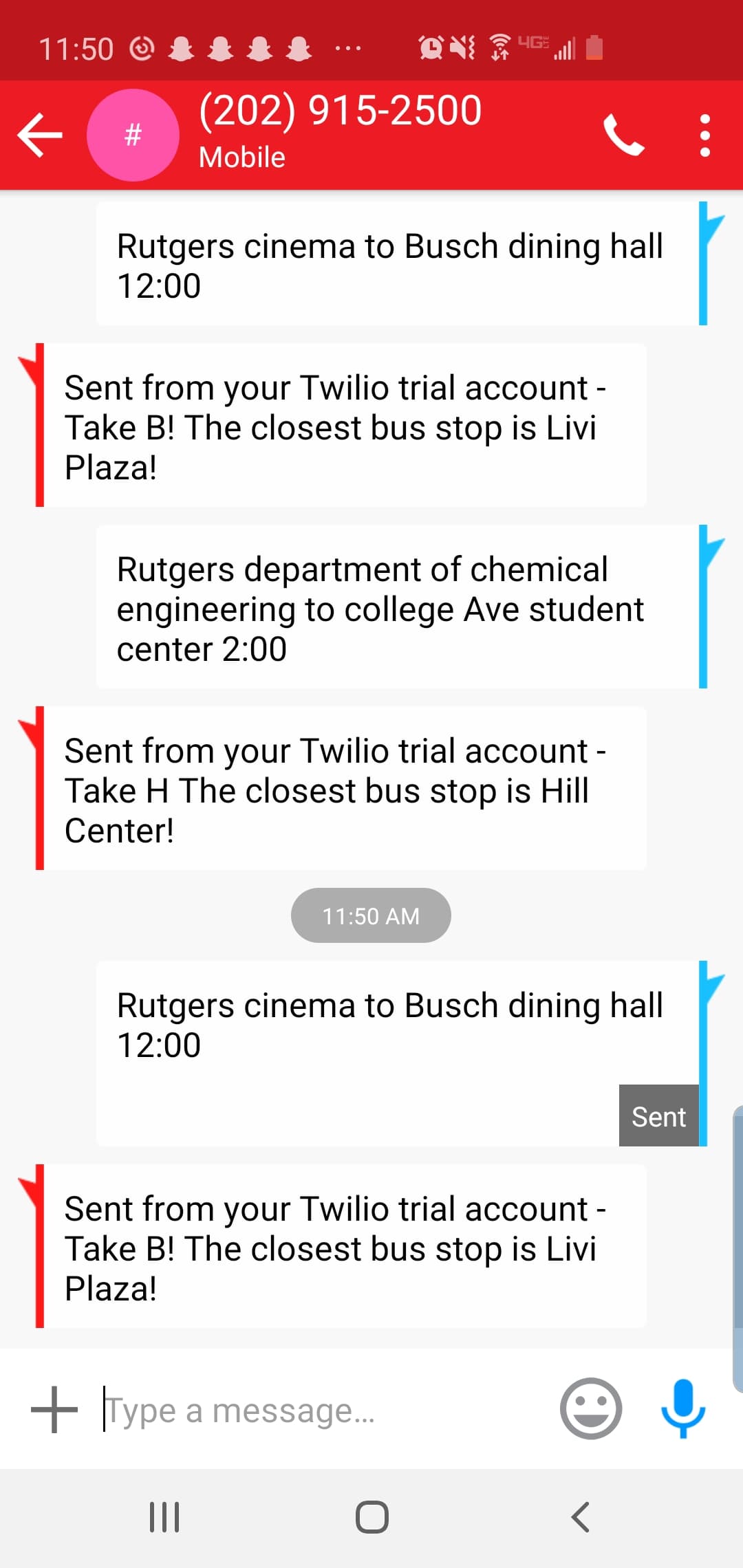743x1568 pixels.
Task: Call (202) 915-2500 with the phone icon
Action: 623,135
